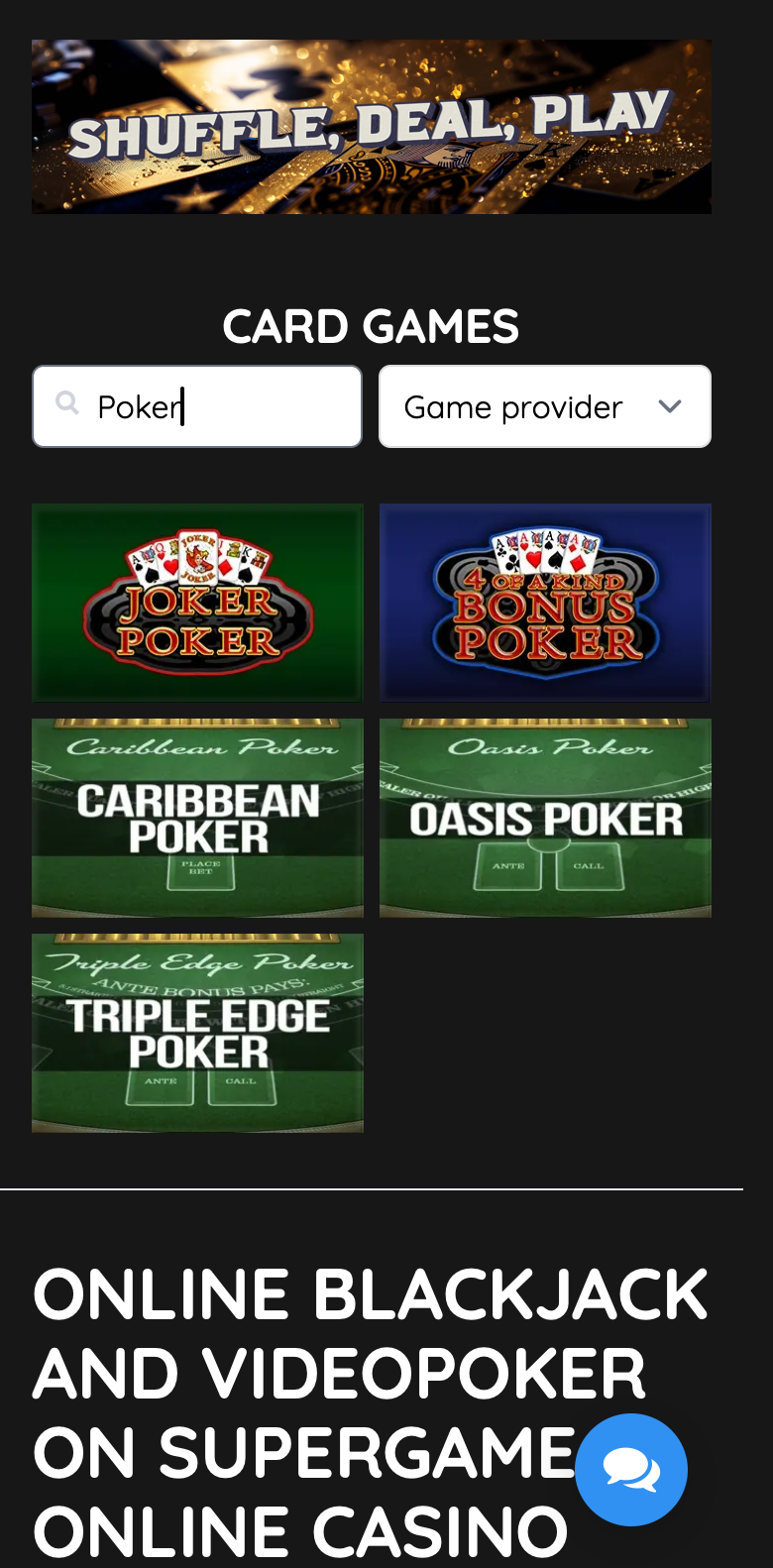Open the live chat bubble
773x1568 pixels.
click(x=631, y=1470)
